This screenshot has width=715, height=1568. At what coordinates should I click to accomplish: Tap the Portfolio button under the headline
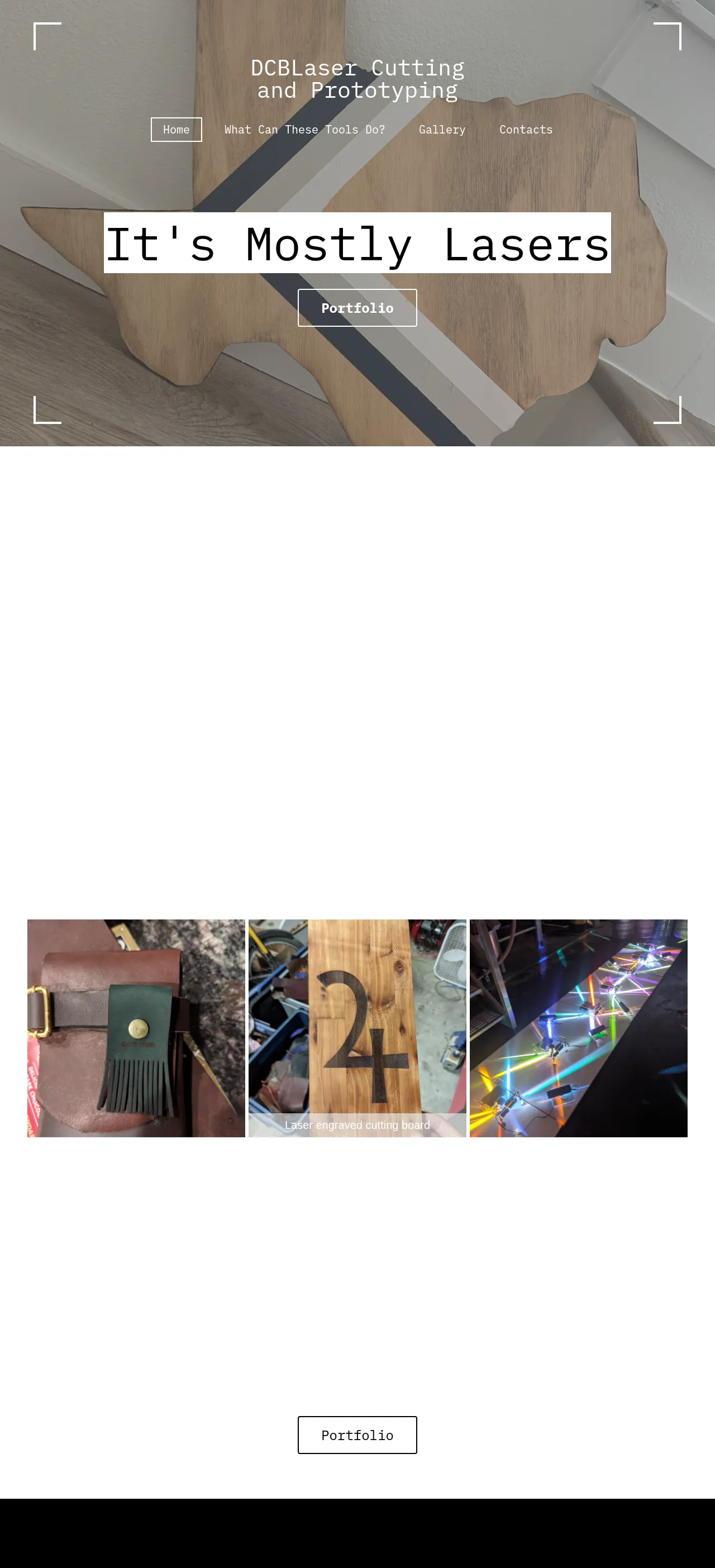tap(357, 308)
